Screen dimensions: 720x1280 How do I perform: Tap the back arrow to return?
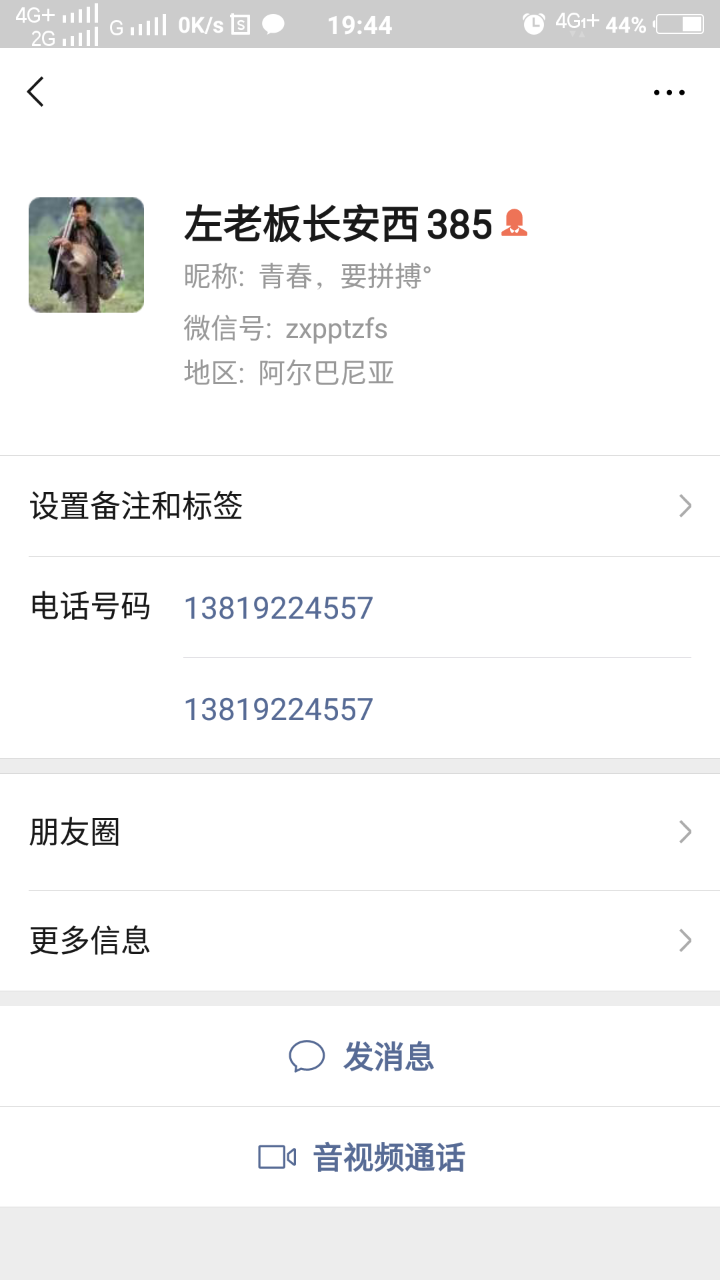tap(36, 91)
